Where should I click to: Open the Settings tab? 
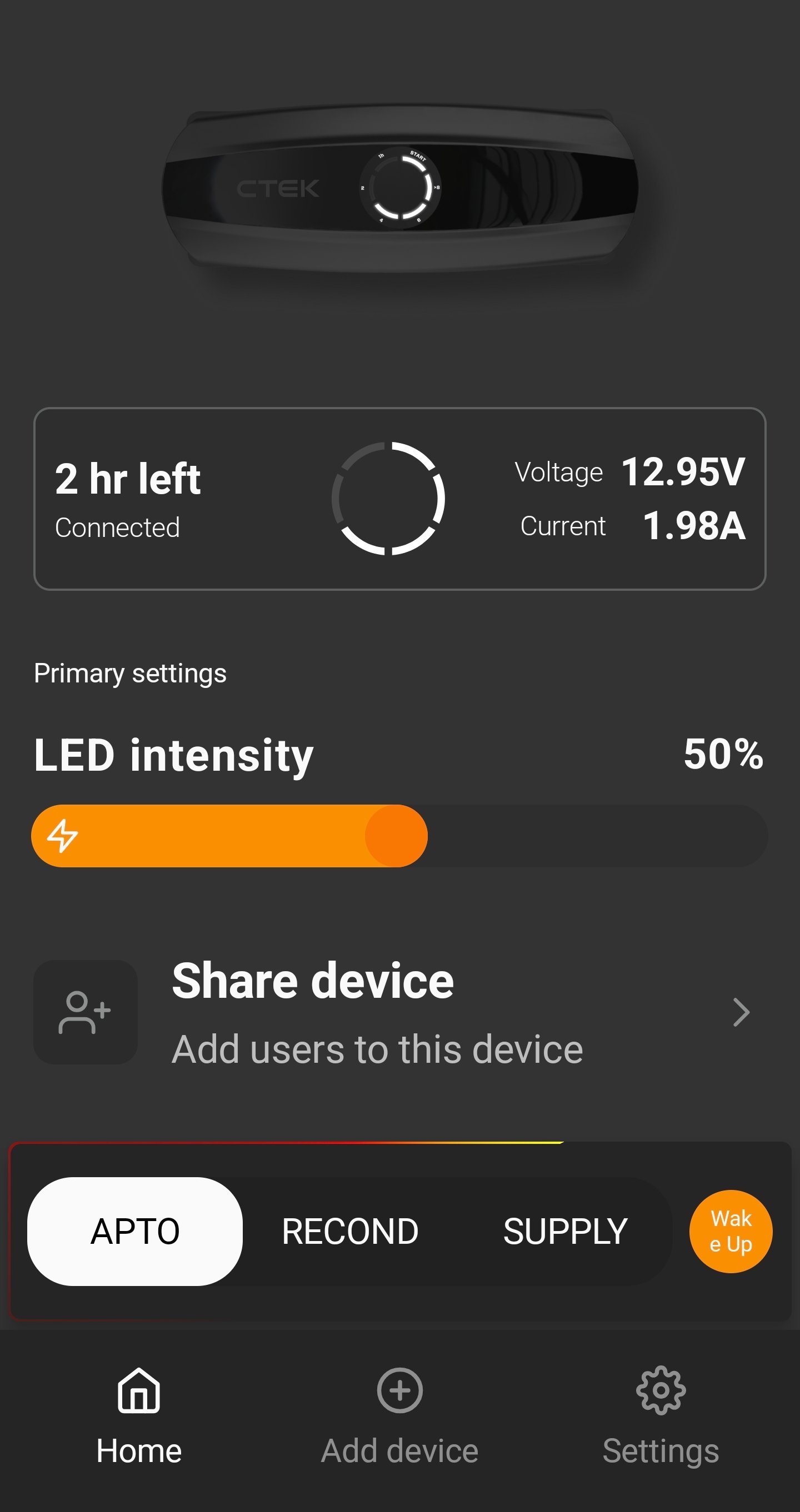click(x=661, y=1416)
